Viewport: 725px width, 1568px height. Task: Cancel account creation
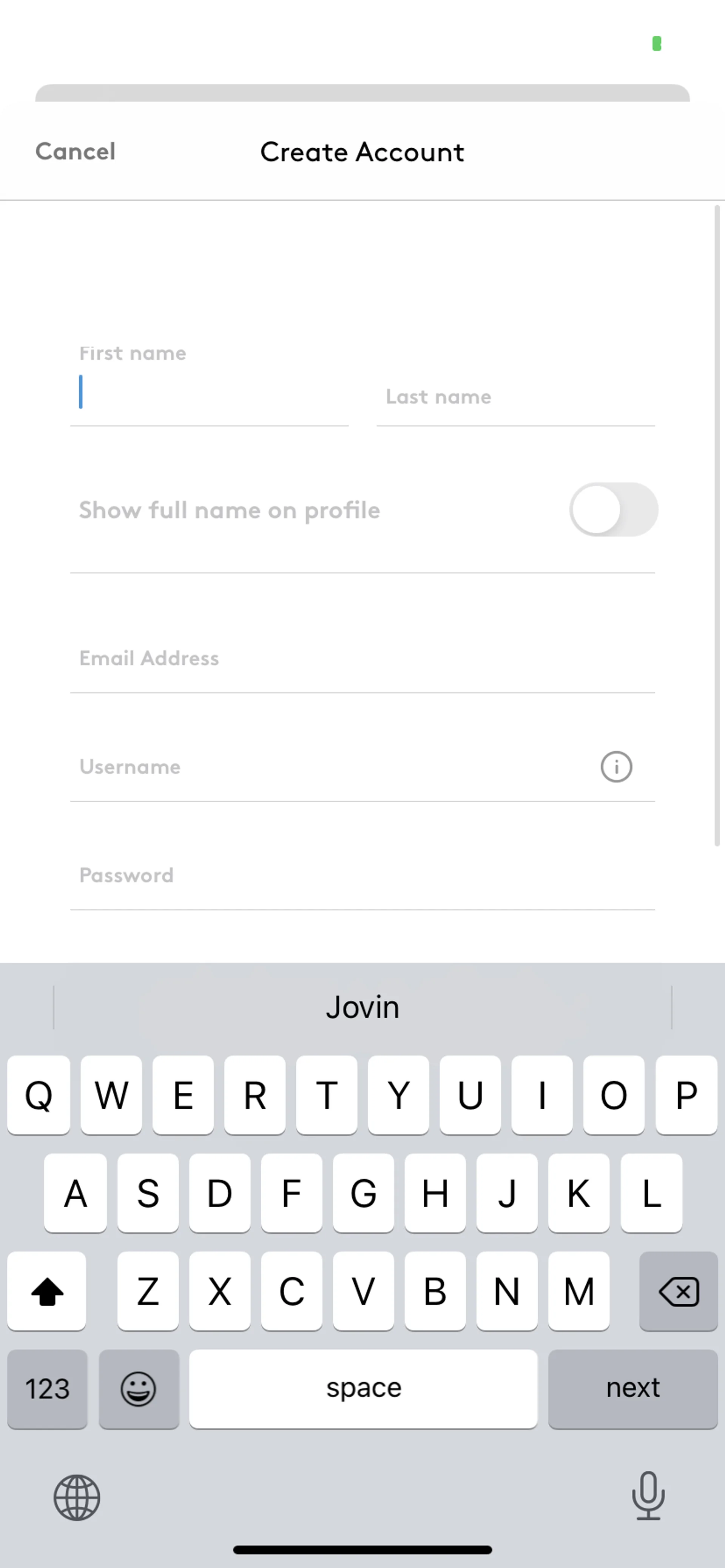pyautogui.click(x=75, y=152)
